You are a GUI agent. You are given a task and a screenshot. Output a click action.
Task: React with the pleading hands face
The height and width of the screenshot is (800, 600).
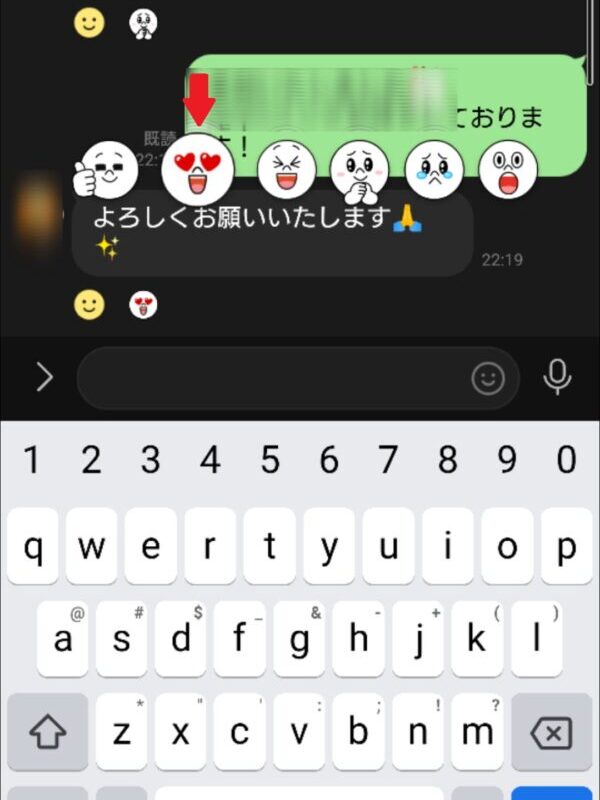point(359,170)
